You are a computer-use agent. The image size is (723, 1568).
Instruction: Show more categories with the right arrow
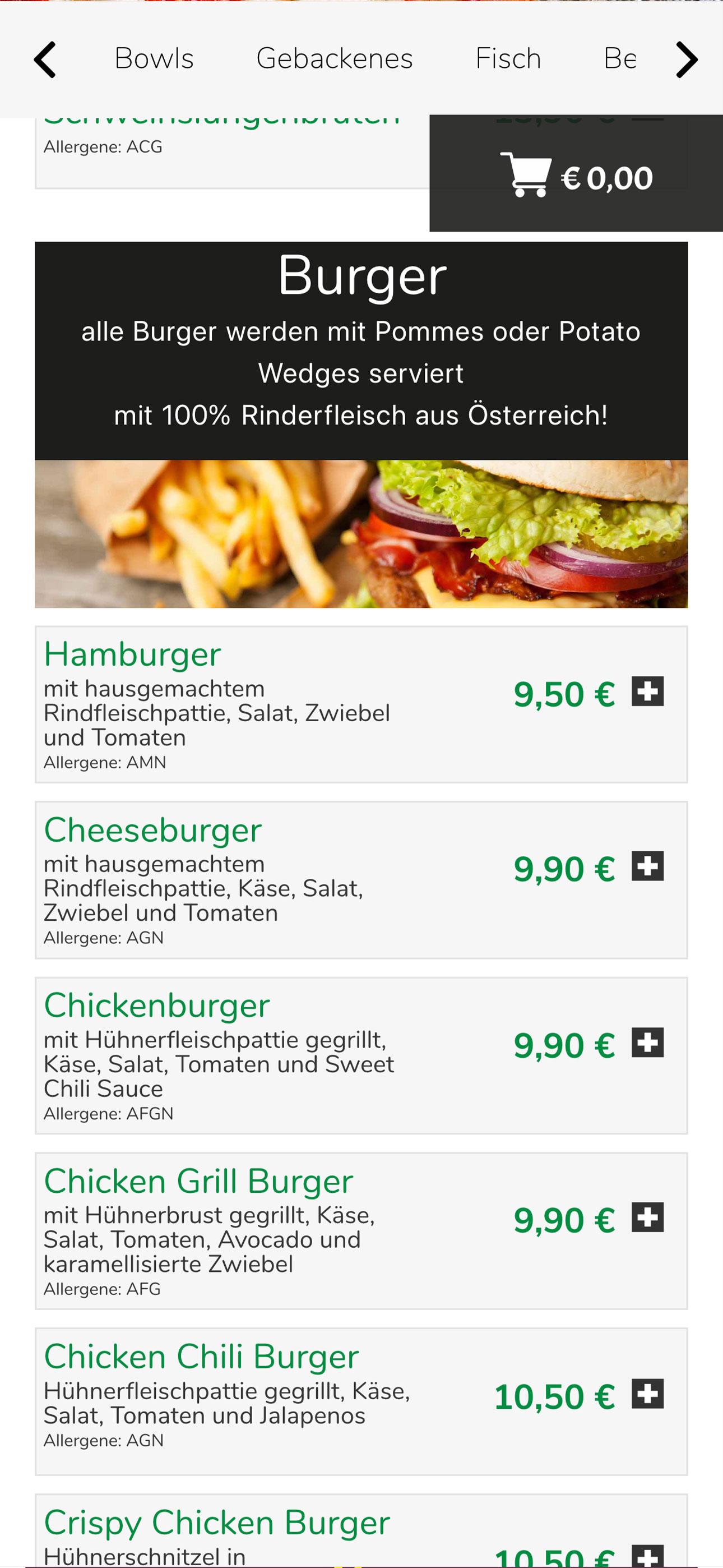[x=687, y=59]
